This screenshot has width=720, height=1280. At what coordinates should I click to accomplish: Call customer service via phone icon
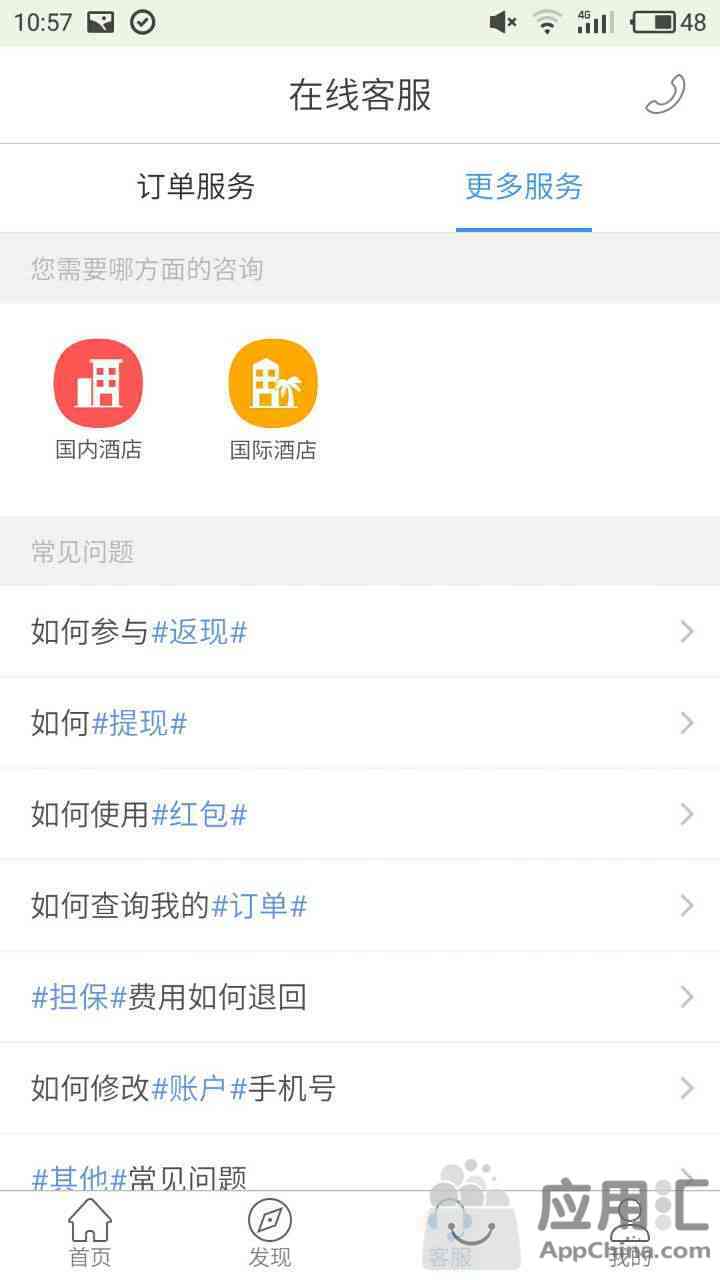click(665, 95)
